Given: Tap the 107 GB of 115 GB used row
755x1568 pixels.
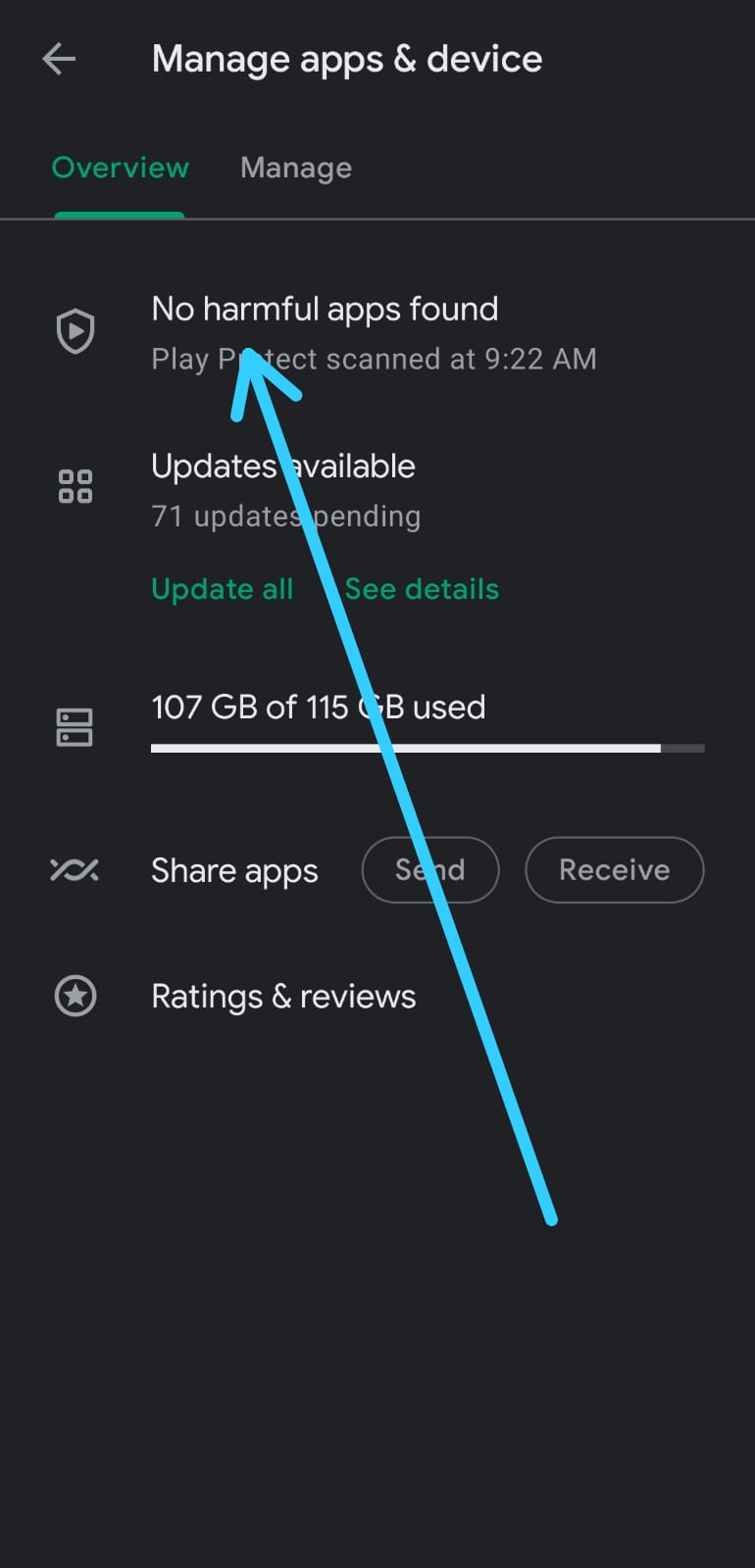Looking at the screenshot, I should [x=319, y=707].
